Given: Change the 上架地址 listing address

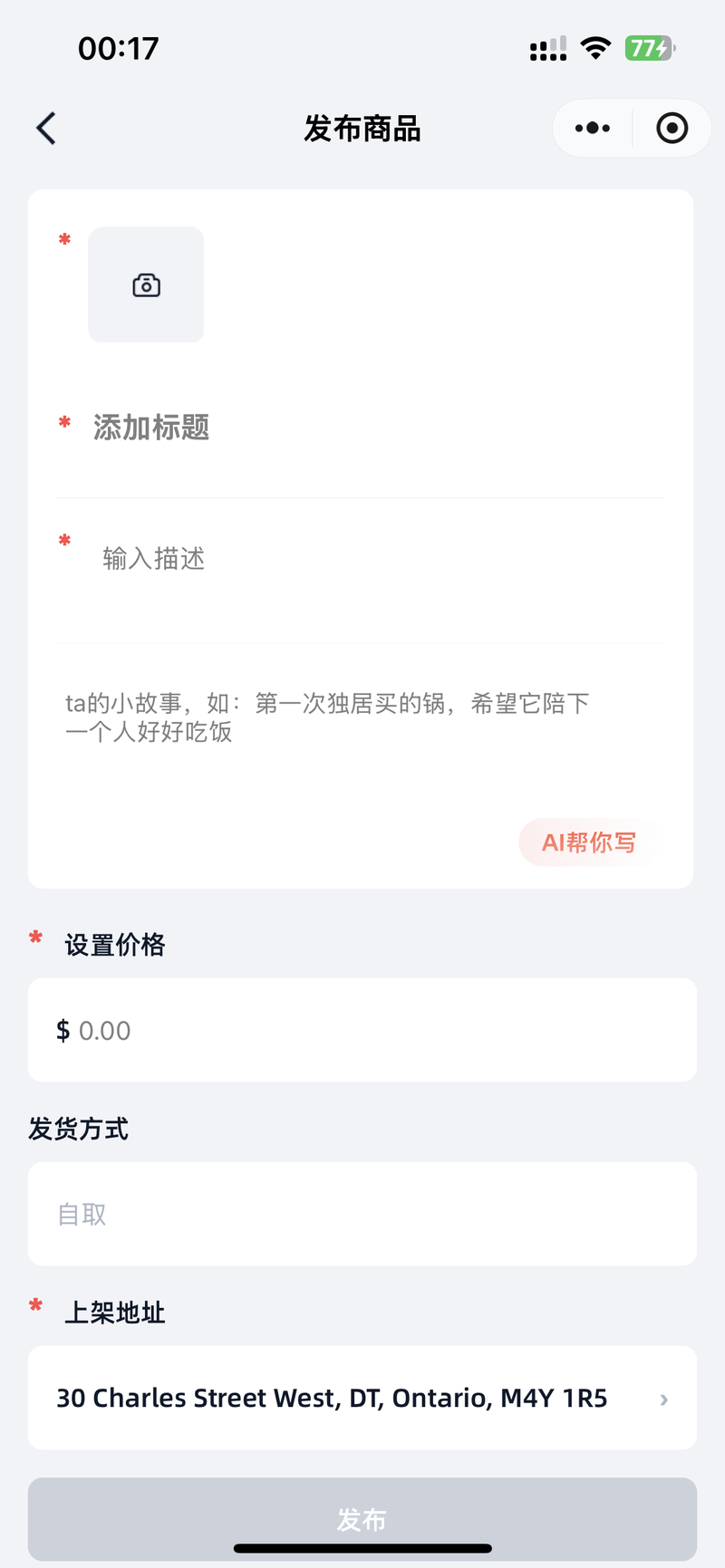Looking at the screenshot, I should [362, 1398].
